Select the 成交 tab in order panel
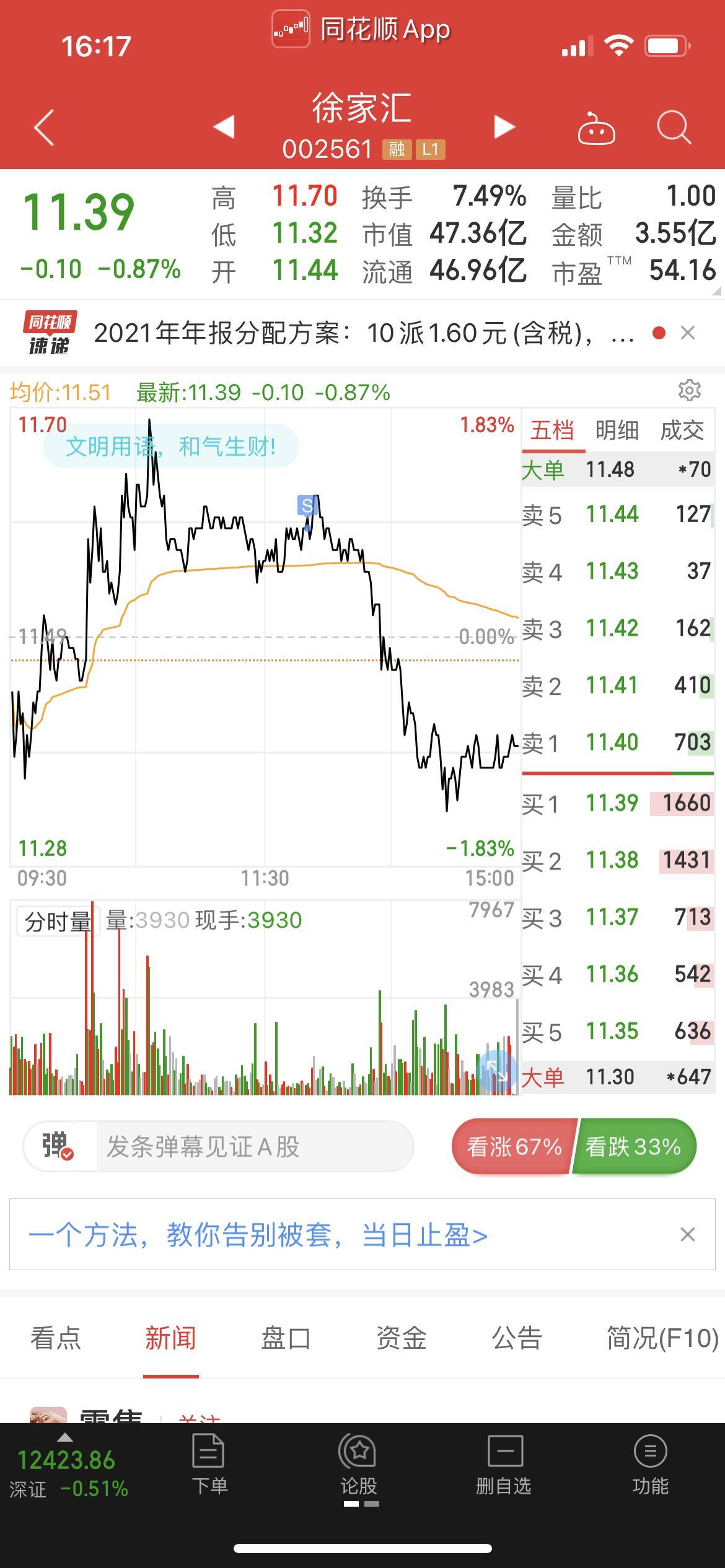 682,430
